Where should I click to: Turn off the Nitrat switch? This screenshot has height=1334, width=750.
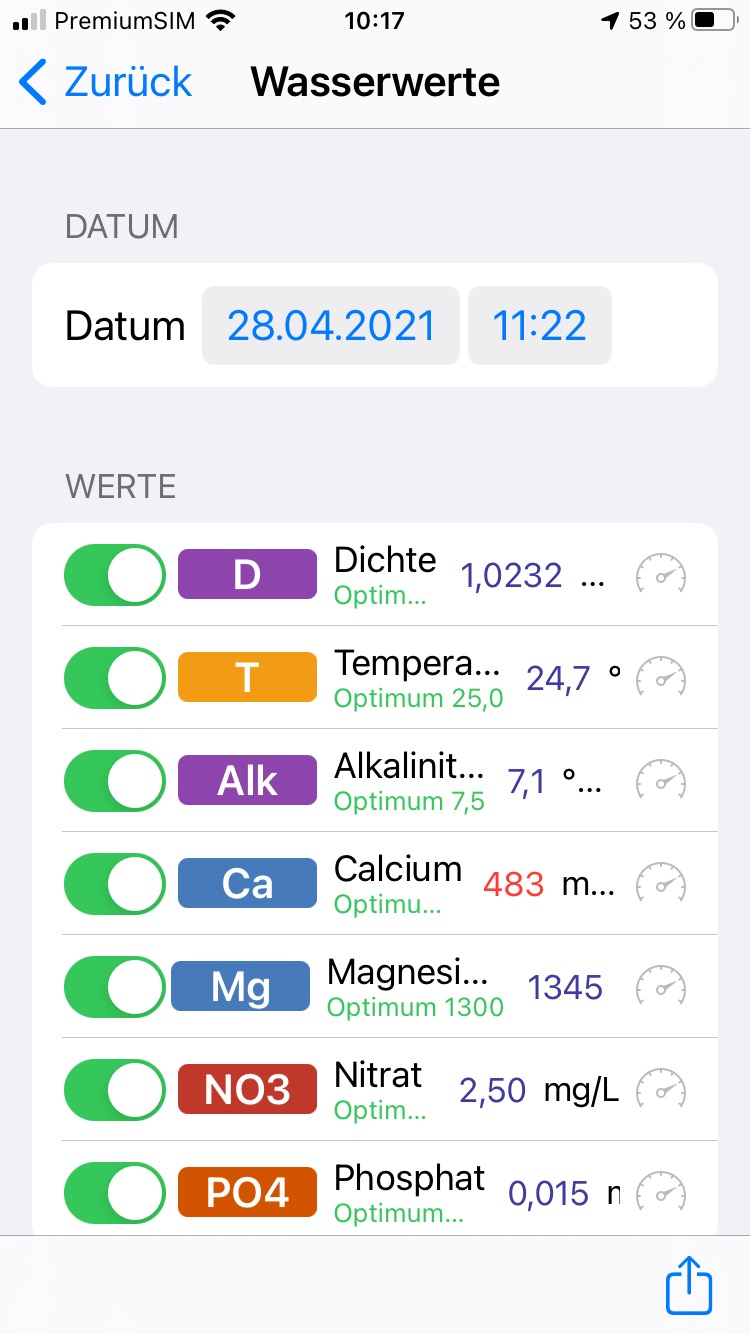click(115, 1090)
